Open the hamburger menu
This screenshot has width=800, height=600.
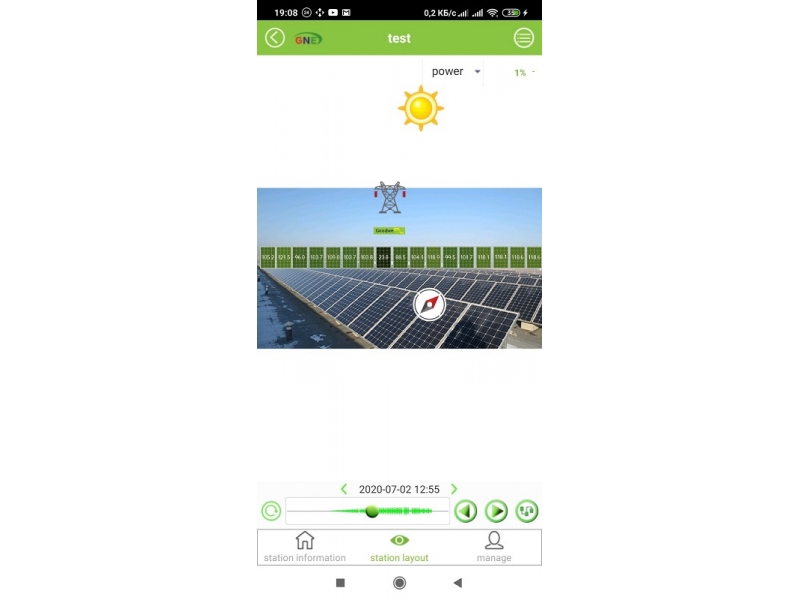[x=523, y=38]
